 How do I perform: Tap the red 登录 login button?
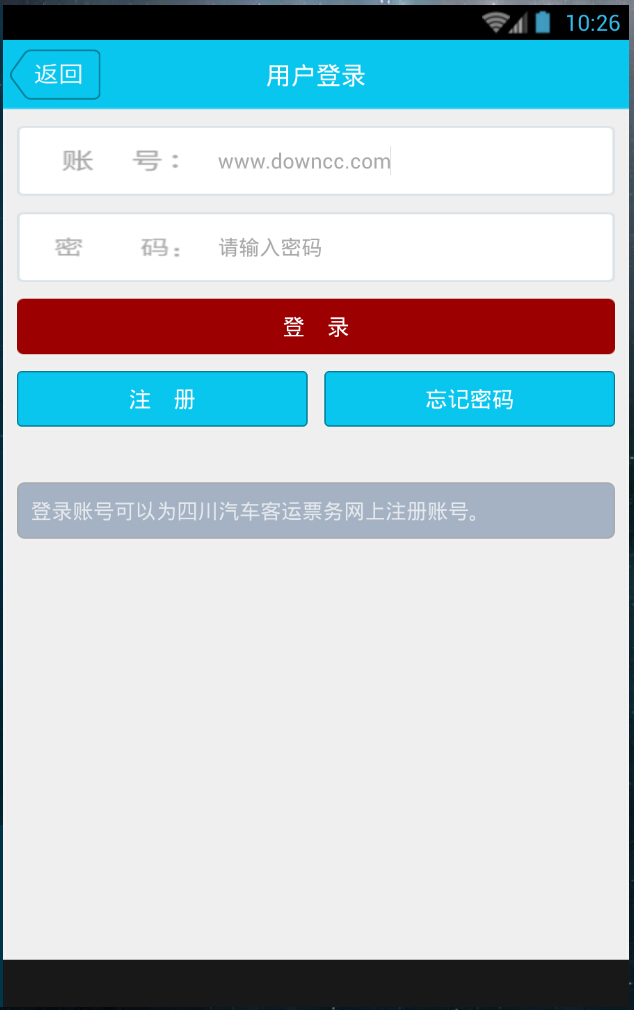pos(316,327)
